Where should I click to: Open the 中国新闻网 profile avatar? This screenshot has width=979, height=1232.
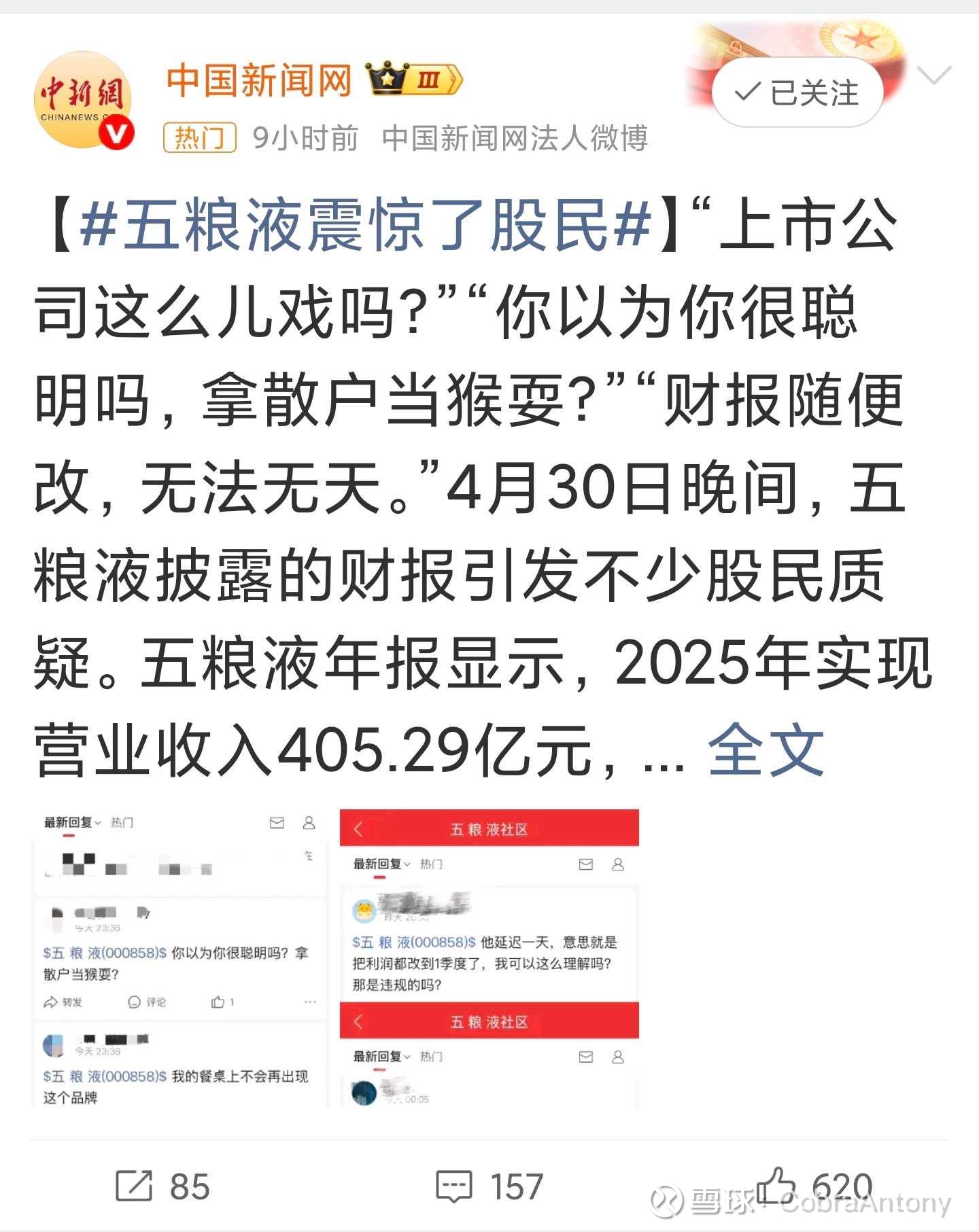83,100
